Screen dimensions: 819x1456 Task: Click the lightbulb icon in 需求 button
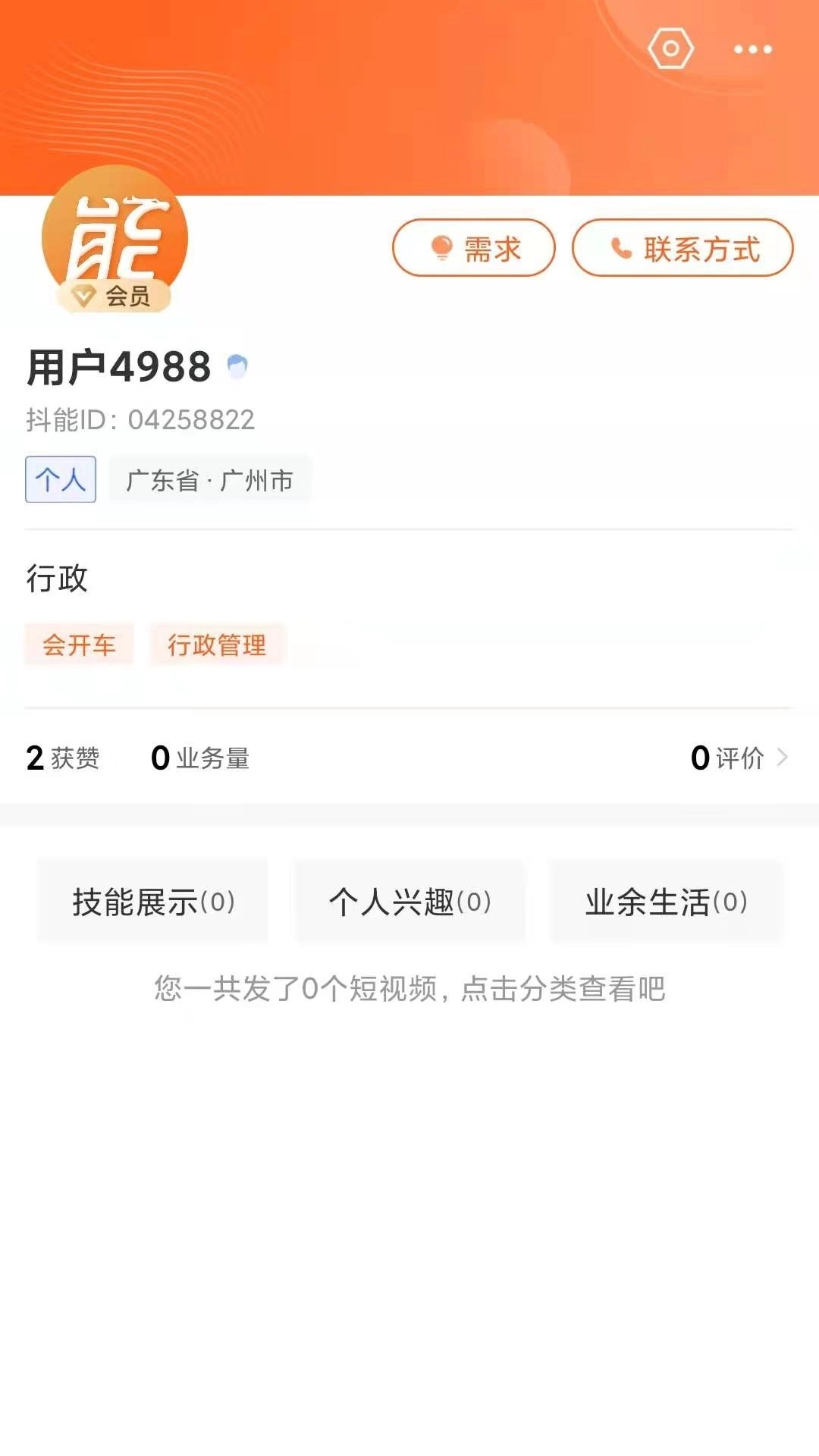tap(440, 248)
